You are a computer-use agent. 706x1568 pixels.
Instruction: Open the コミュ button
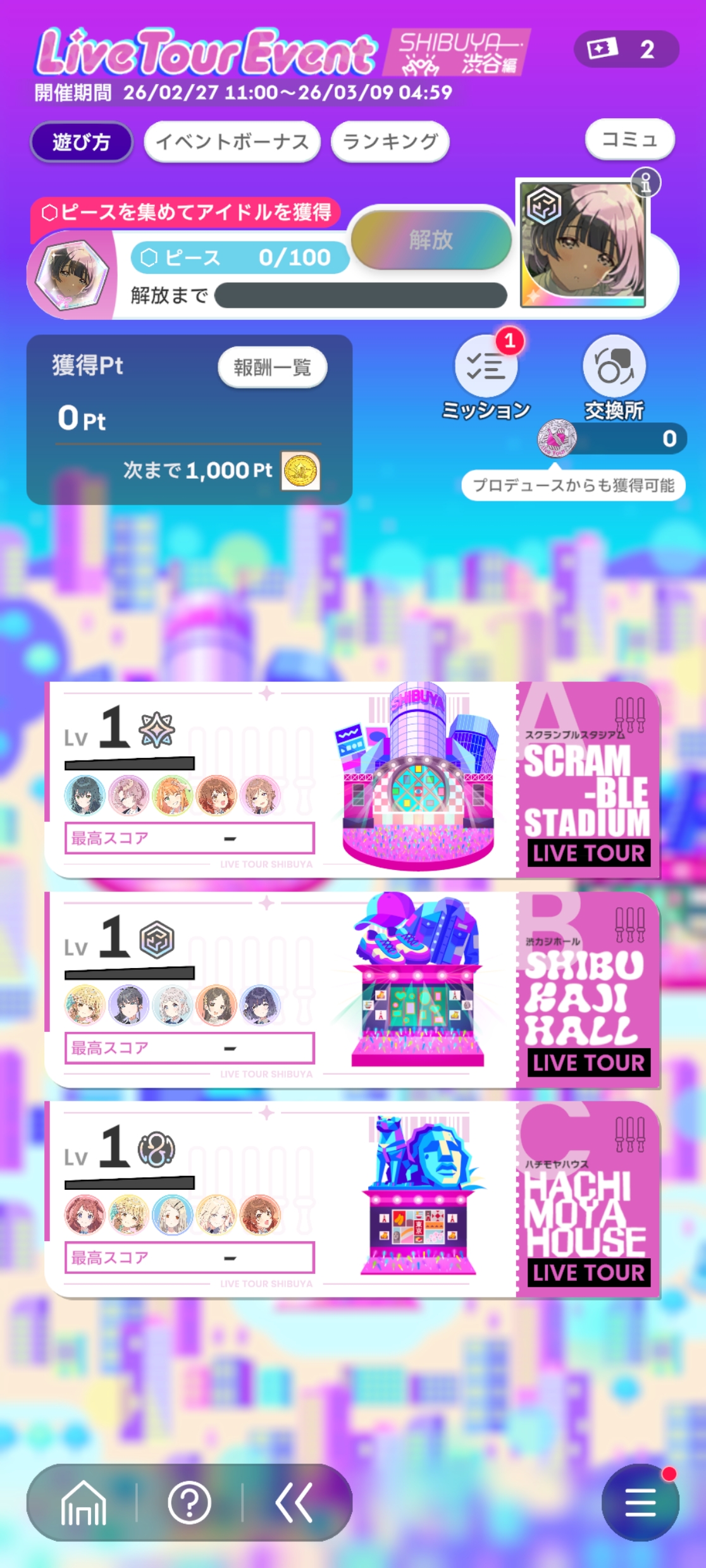click(629, 139)
